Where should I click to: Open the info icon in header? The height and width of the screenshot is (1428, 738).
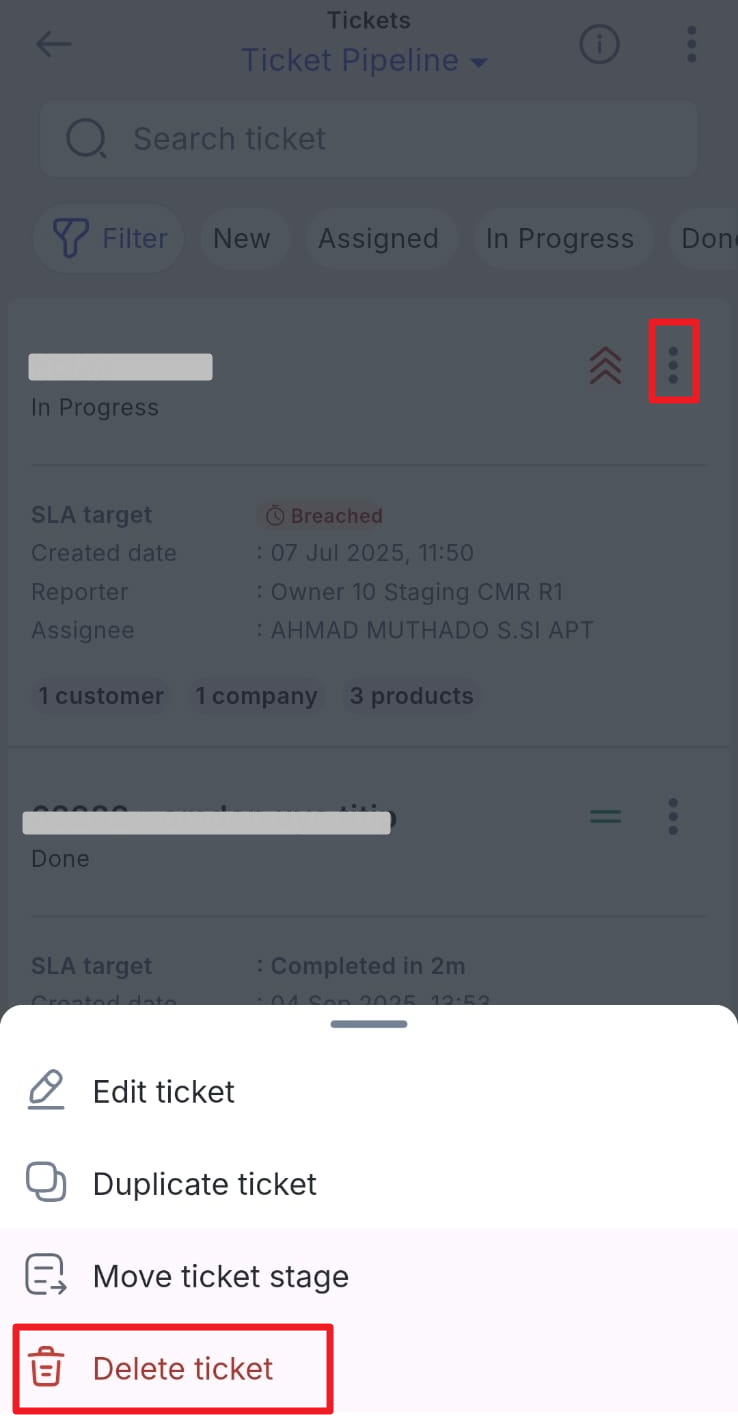[600, 44]
